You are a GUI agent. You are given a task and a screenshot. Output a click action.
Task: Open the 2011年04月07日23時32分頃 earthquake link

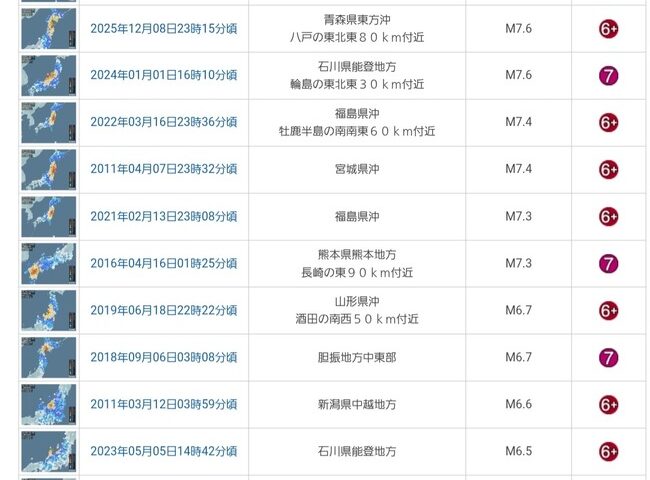tap(163, 169)
